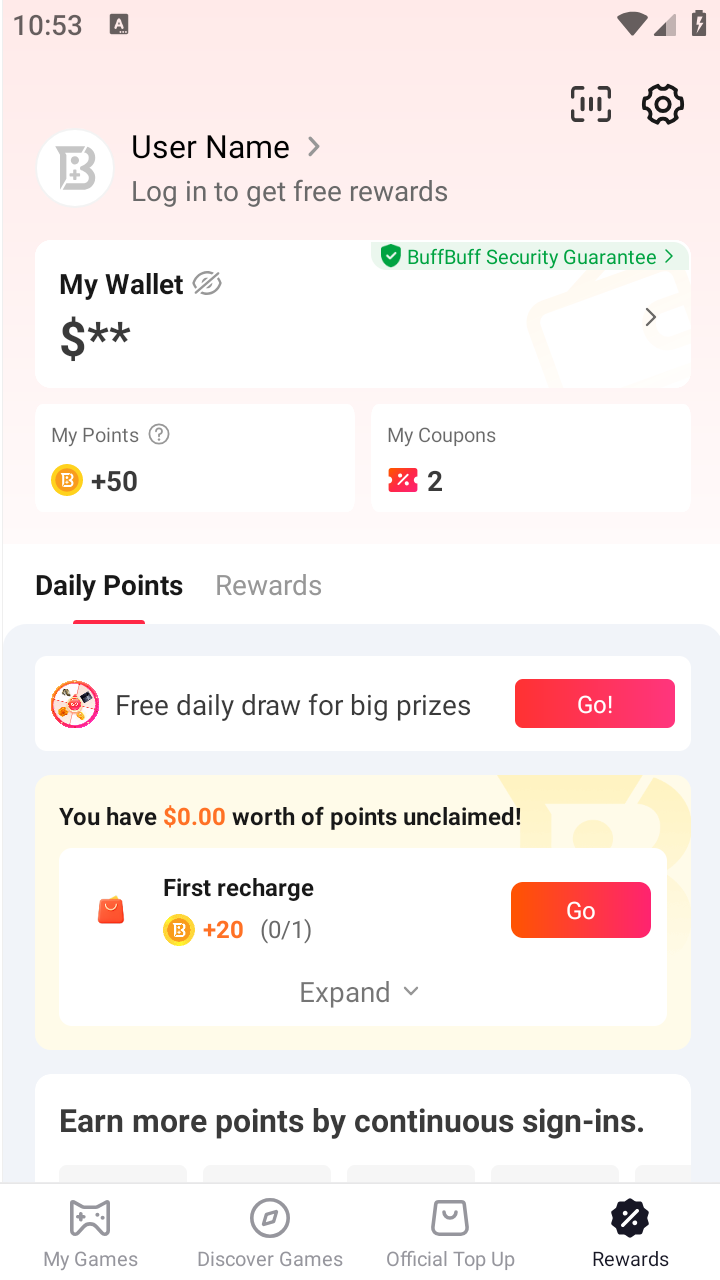720x1280 pixels.
Task: Switch to the Daily Points tab
Action: tap(109, 586)
